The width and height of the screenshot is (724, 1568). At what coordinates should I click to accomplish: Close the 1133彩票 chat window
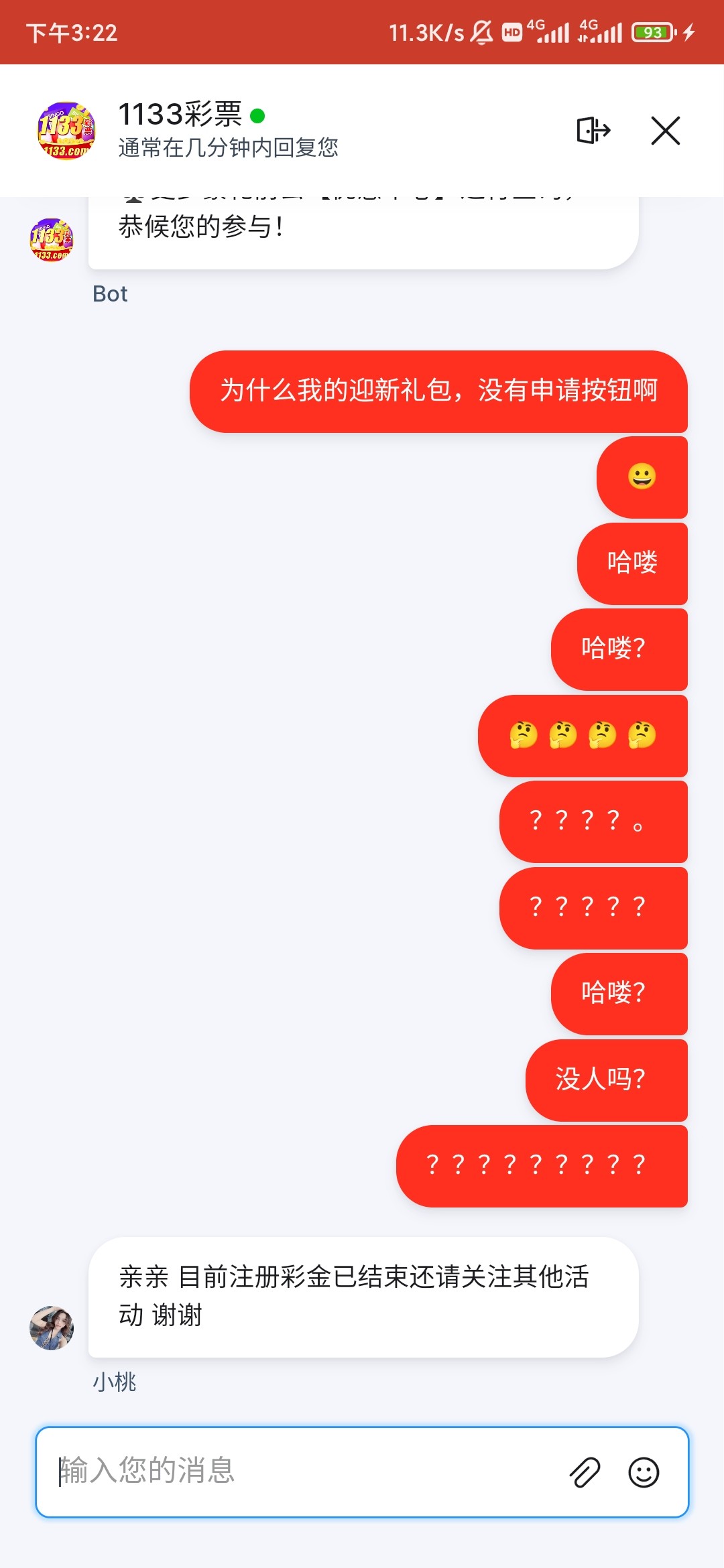(665, 130)
